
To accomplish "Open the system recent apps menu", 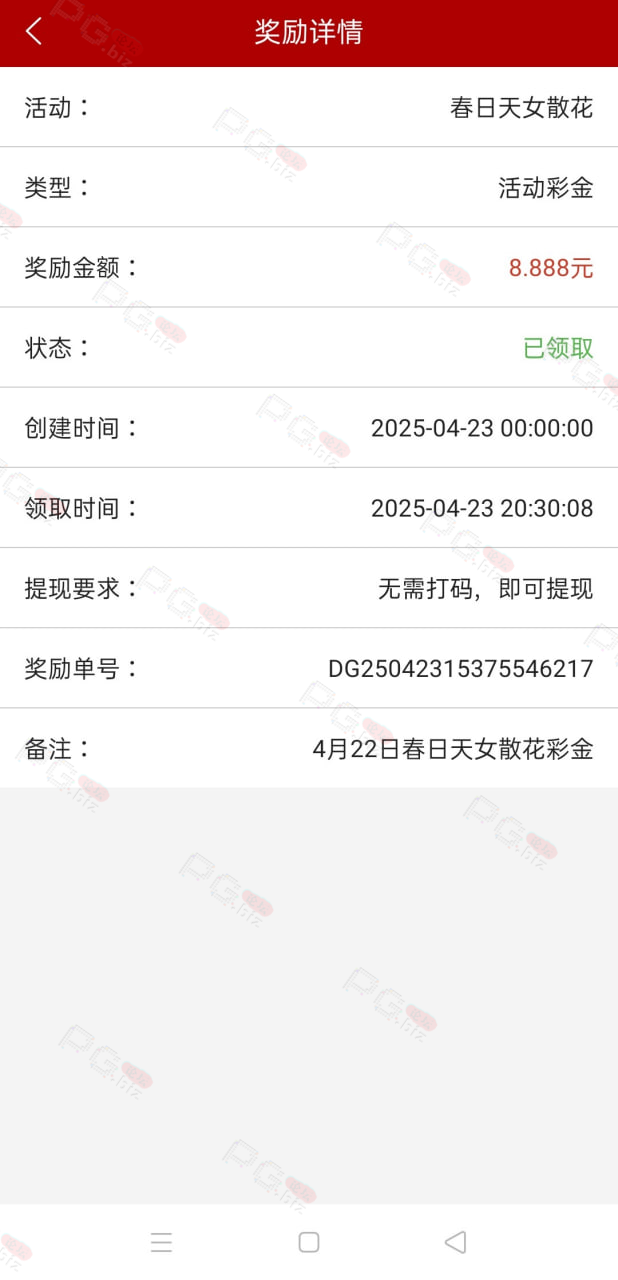I will click(x=162, y=1242).
